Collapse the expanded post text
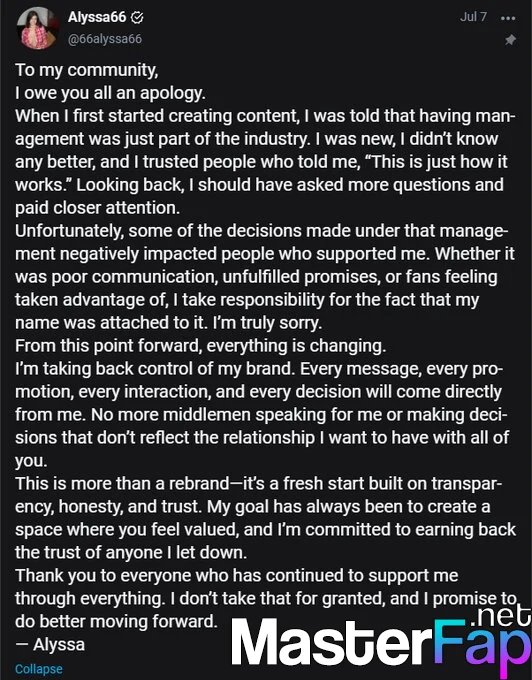The width and height of the screenshot is (532, 680). click(x=39, y=669)
